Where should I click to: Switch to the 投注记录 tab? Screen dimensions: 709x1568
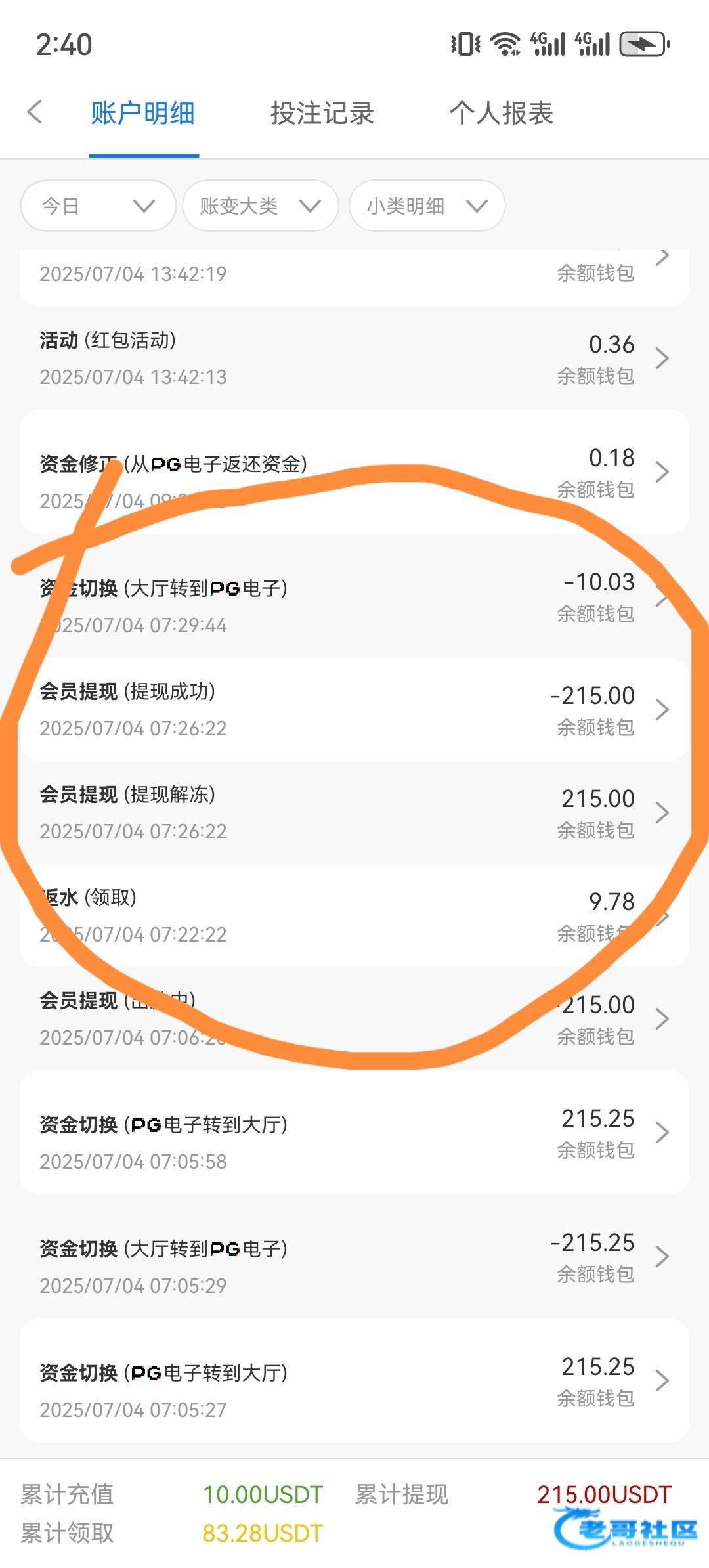point(322,113)
